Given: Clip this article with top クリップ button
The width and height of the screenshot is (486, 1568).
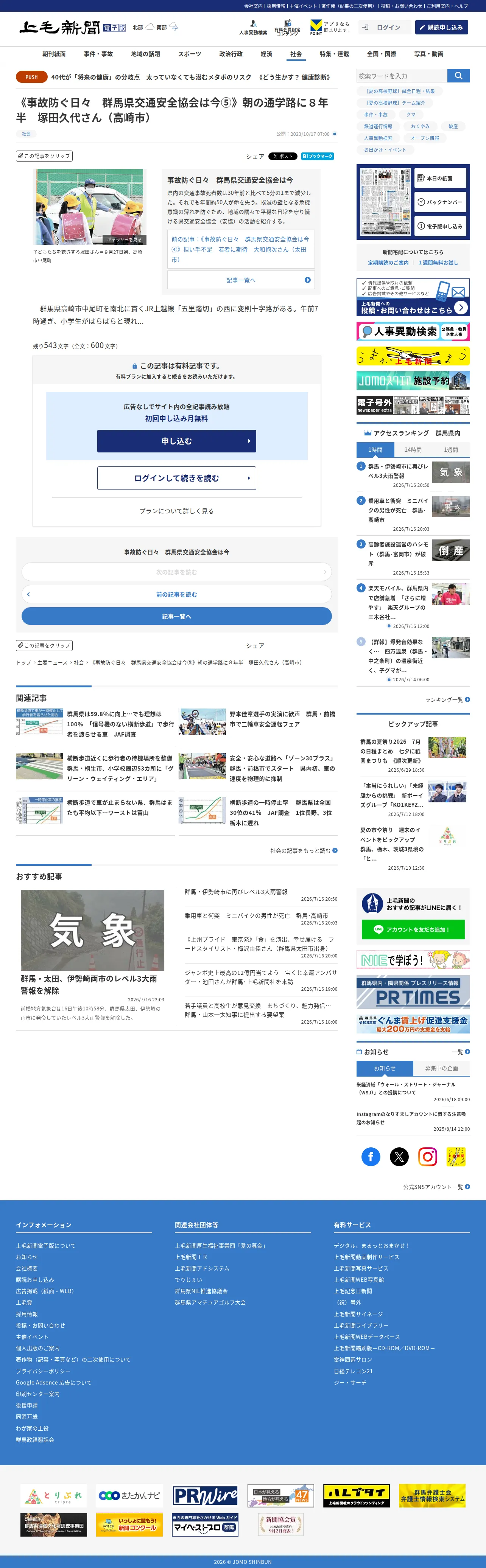Looking at the screenshot, I should pyautogui.click(x=44, y=156).
